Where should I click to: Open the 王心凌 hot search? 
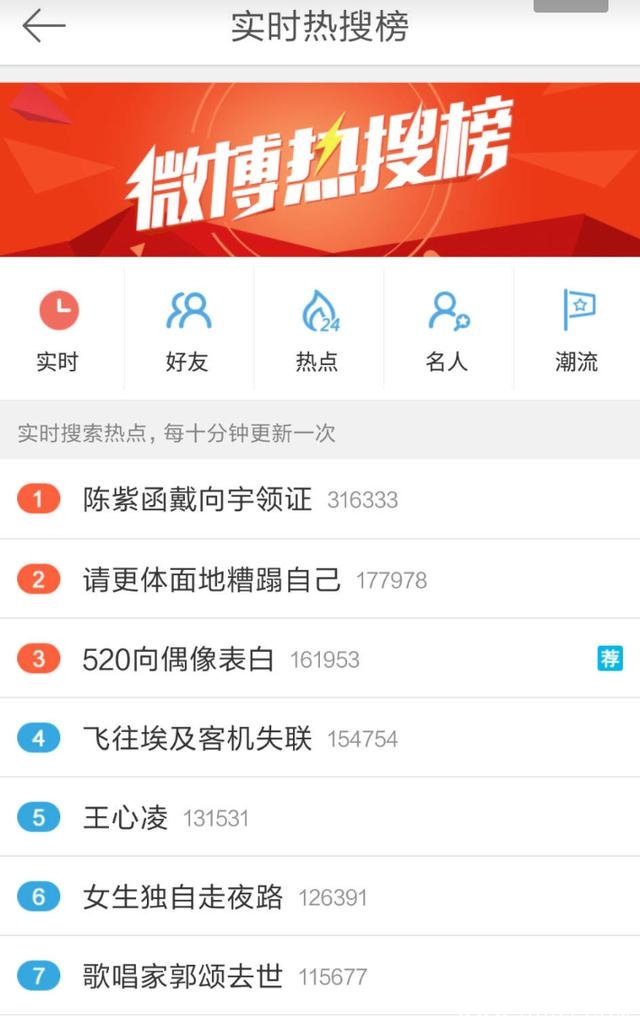click(x=125, y=818)
